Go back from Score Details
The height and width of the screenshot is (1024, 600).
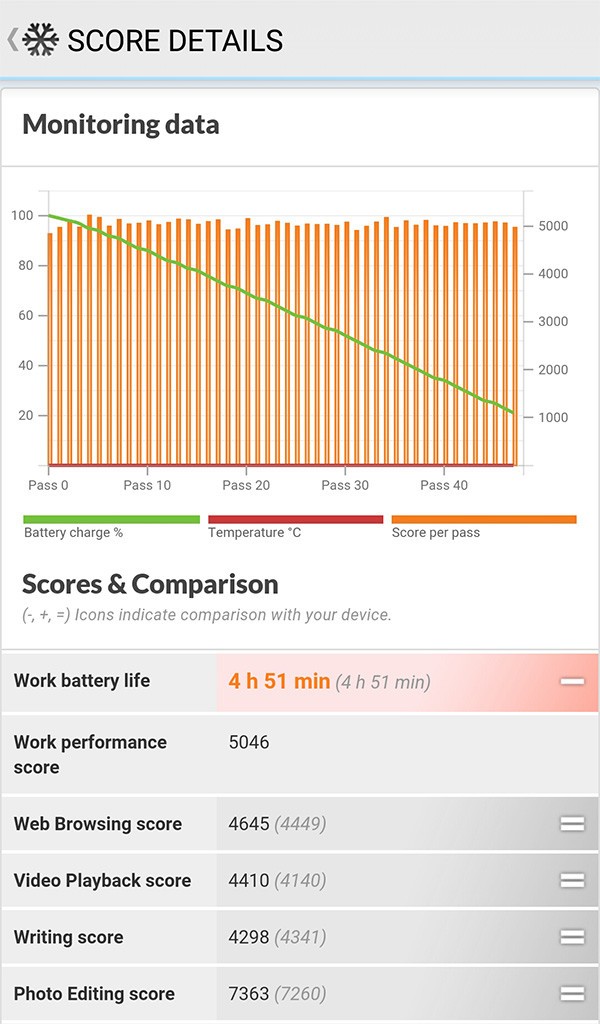pos(13,40)
